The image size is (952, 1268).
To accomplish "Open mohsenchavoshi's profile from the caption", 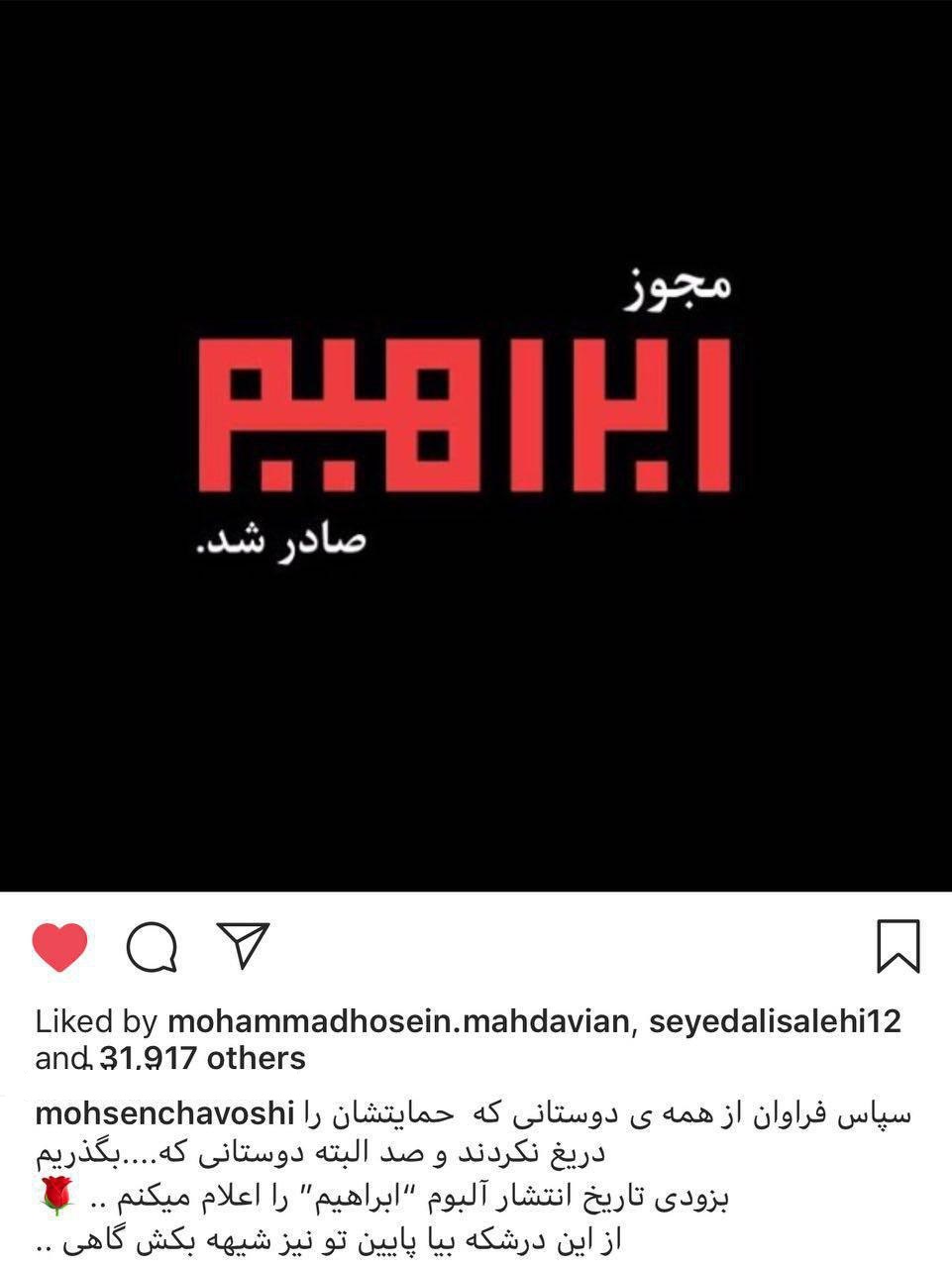I will (164, 1113).
